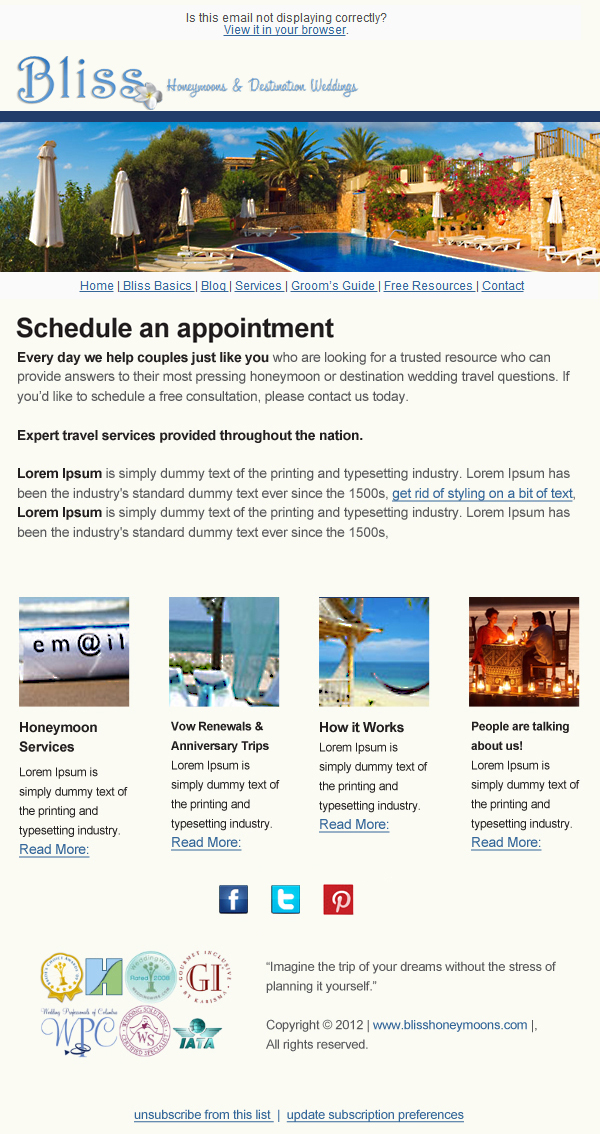Image resolution: width=600 pixels, height=1134 pixels.
Task: Open the 'View it in your browser' link
Action: point(284,30)
